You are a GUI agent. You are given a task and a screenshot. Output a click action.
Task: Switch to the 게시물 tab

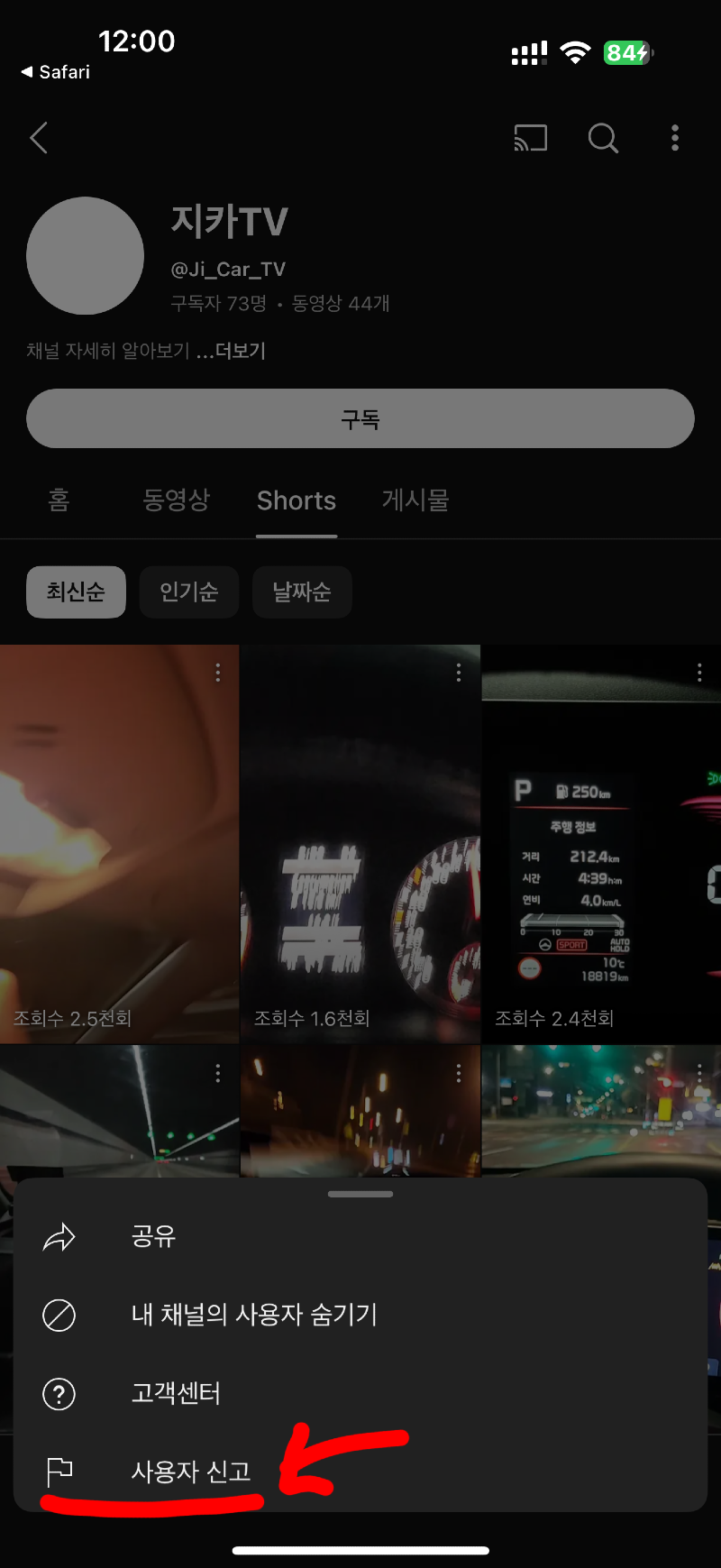[415, 500]
